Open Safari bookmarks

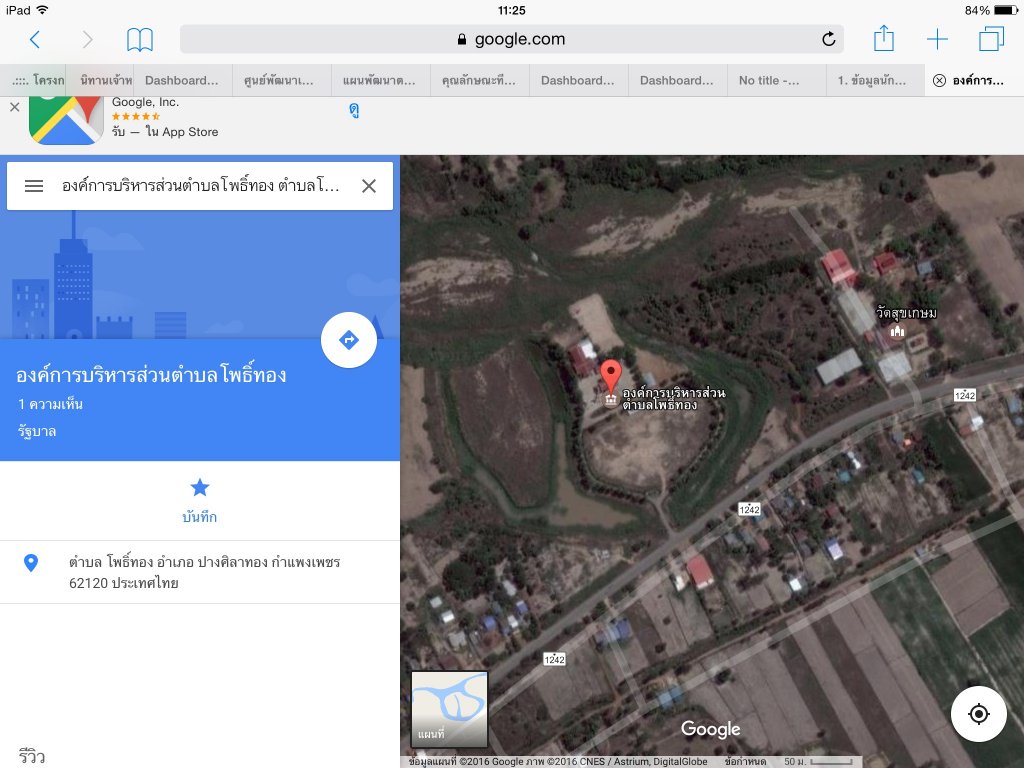click(x=140, y=40)
